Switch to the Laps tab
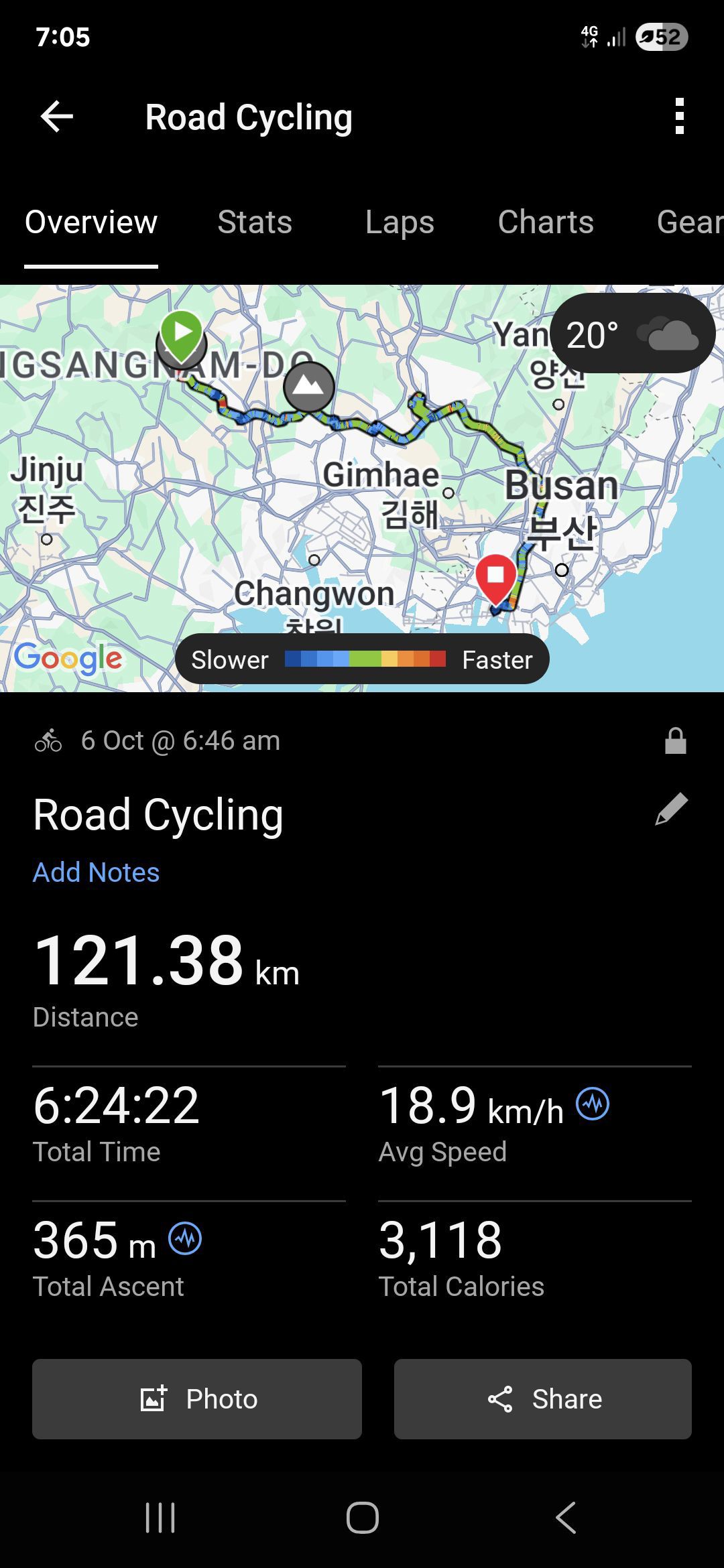The height and width of the screenshot is (1568, 724). (400, 222)
